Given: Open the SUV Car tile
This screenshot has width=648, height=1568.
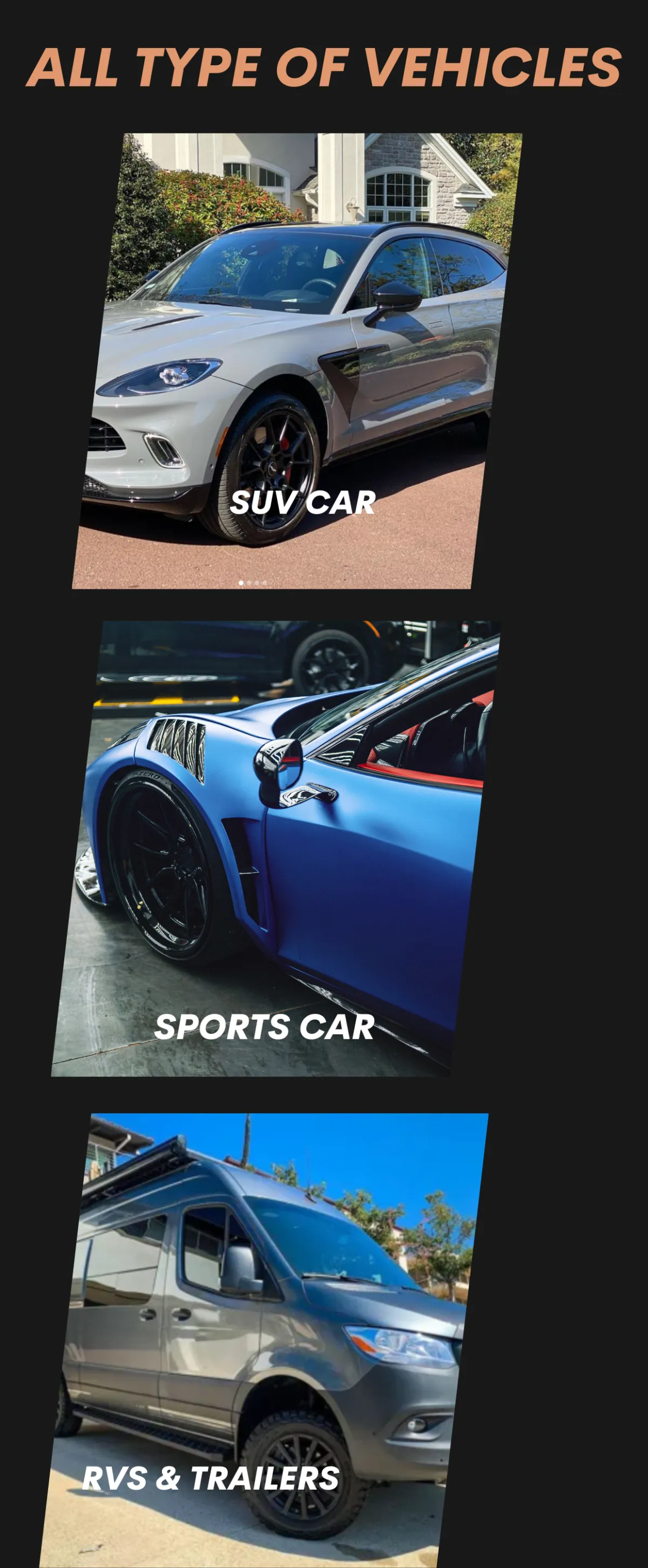Looking at the screenshot, I should [x=297, y=361].
